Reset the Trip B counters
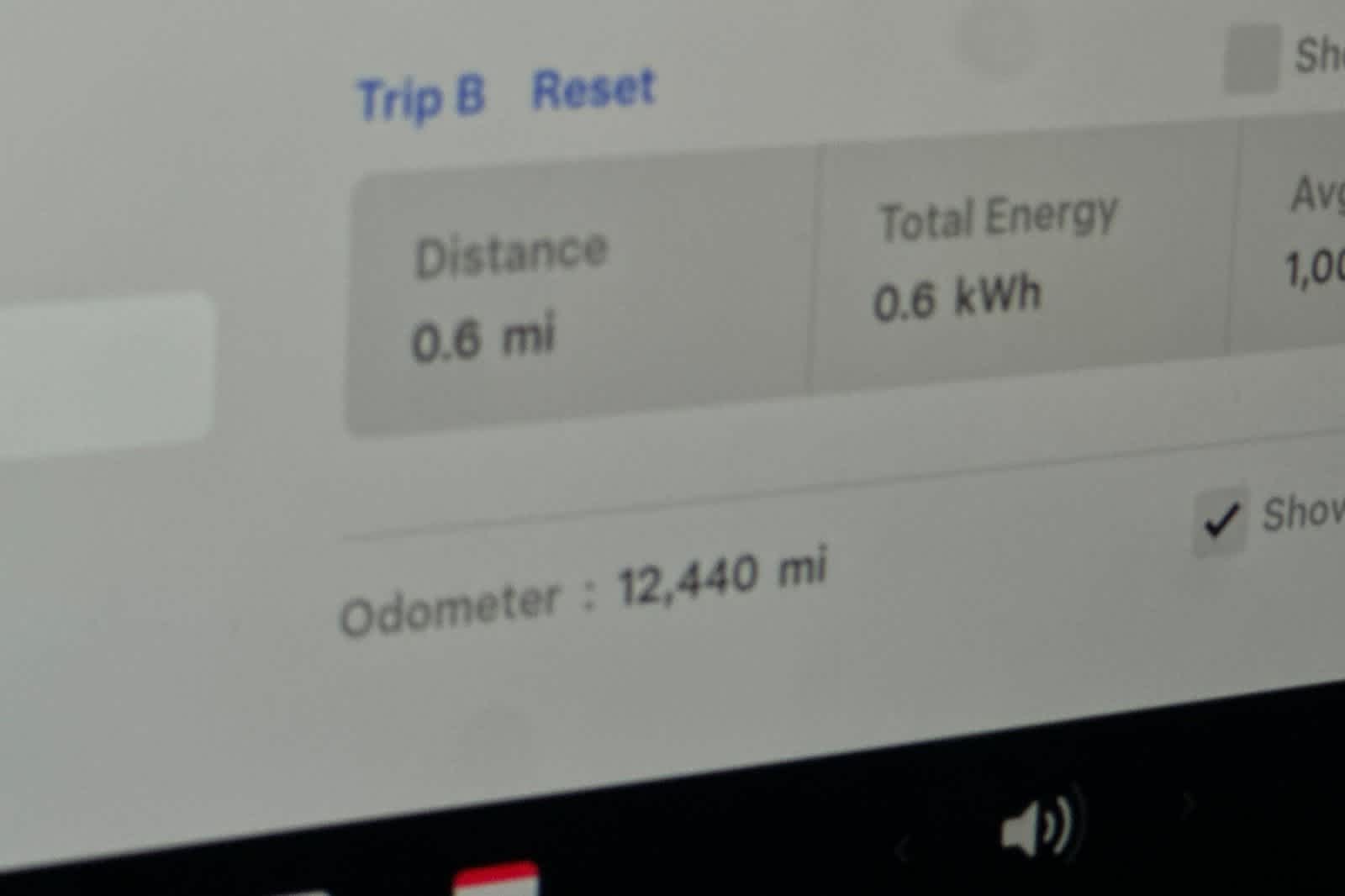 593,89
